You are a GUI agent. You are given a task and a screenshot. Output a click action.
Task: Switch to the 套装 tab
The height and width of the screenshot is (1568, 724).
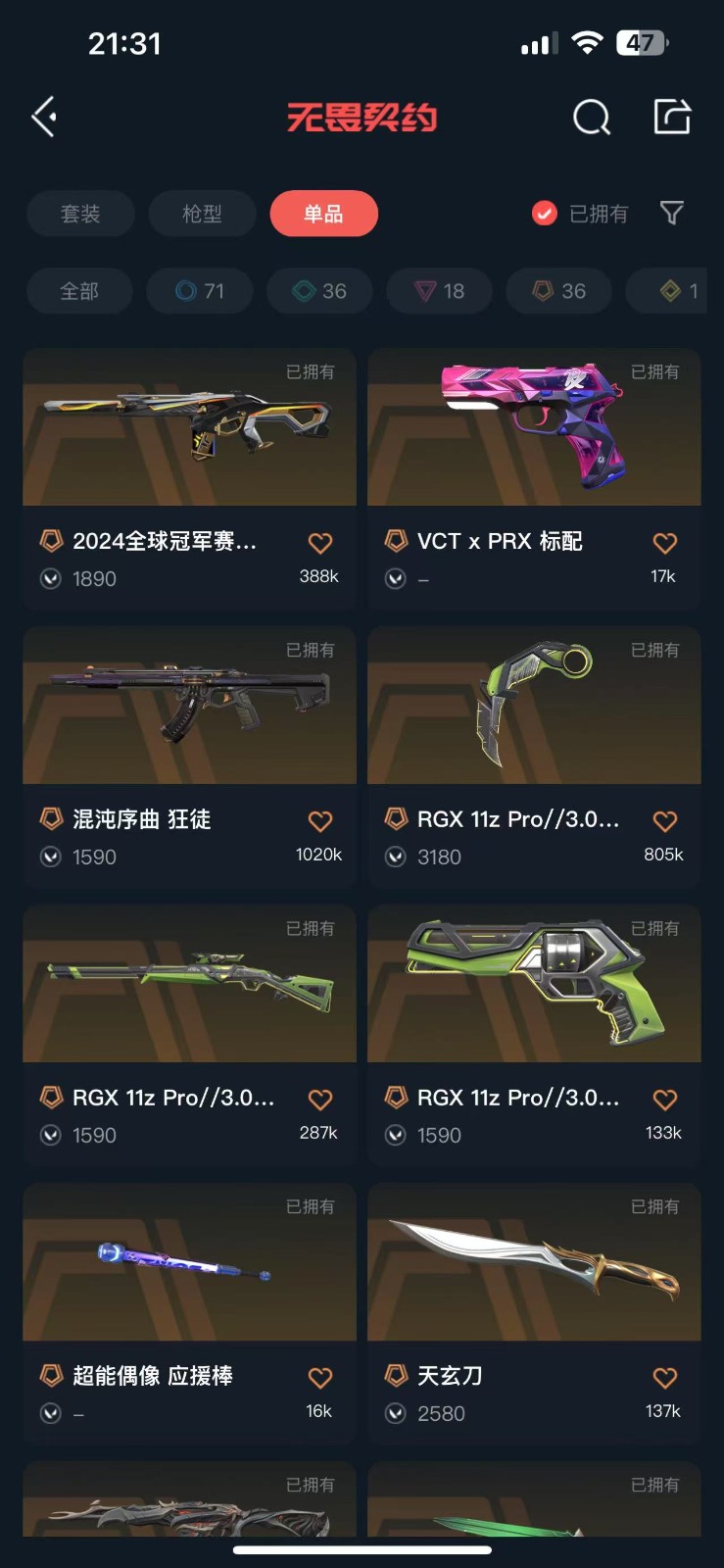[80, 214]
